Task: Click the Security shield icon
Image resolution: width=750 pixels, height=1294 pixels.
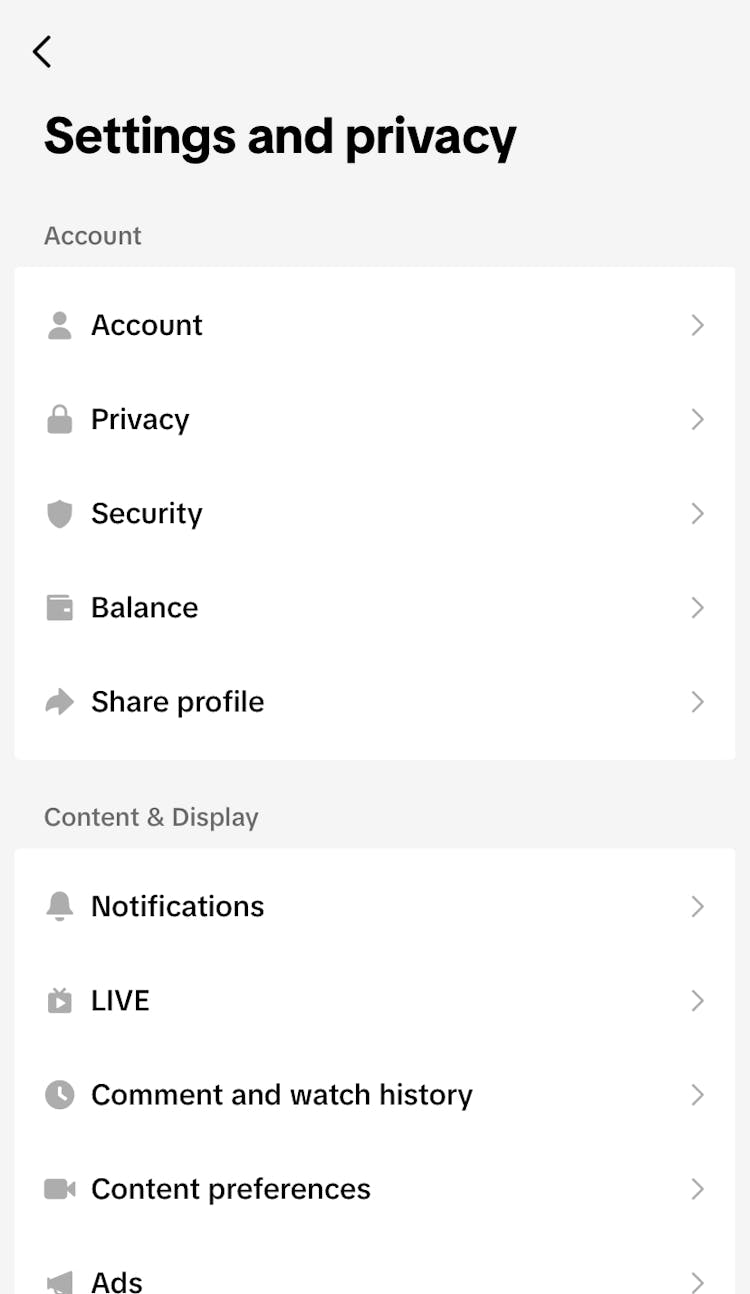Action: pos(60,513)
